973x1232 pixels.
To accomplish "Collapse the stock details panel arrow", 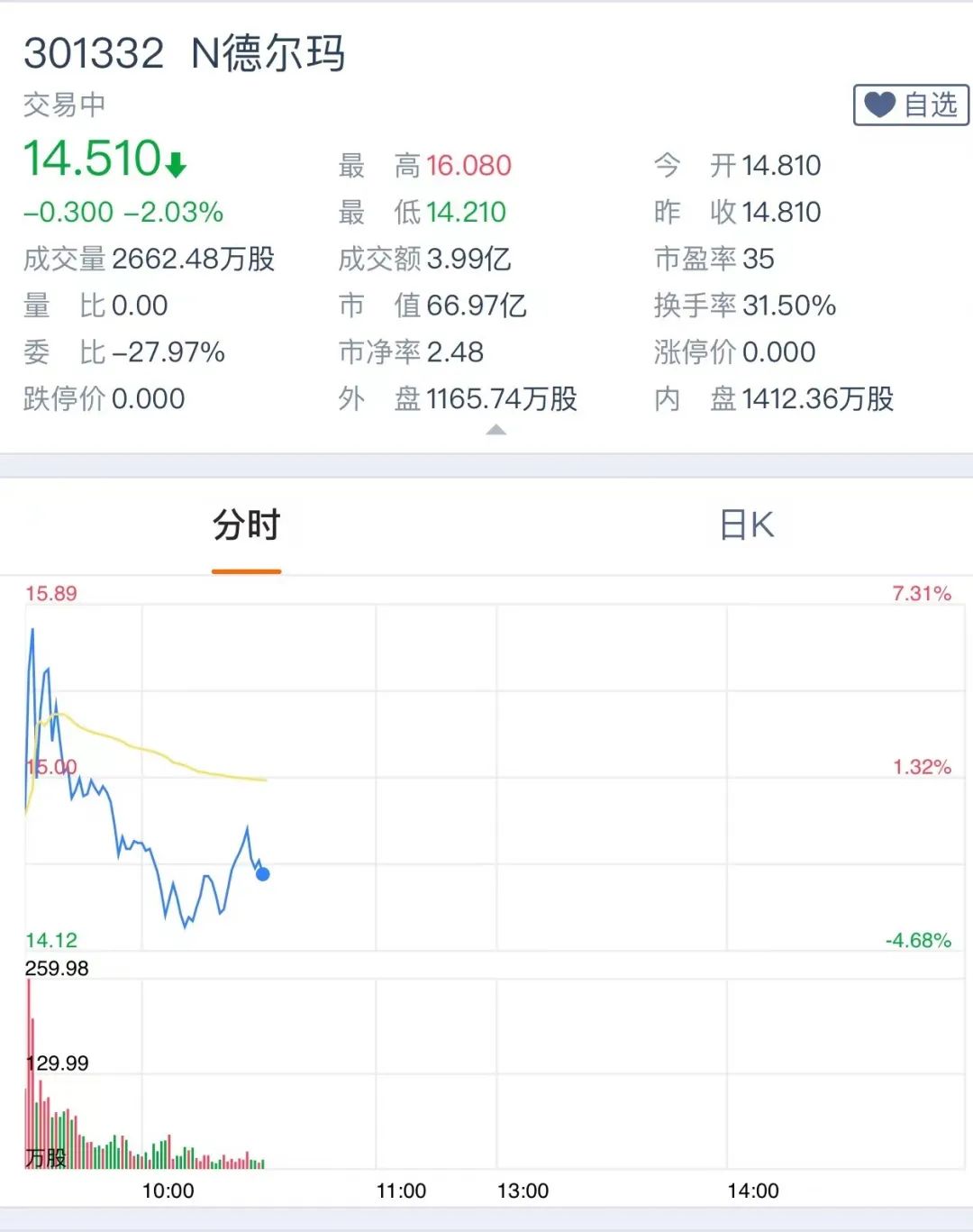I will pyautogui.click(x=496, y=431).
